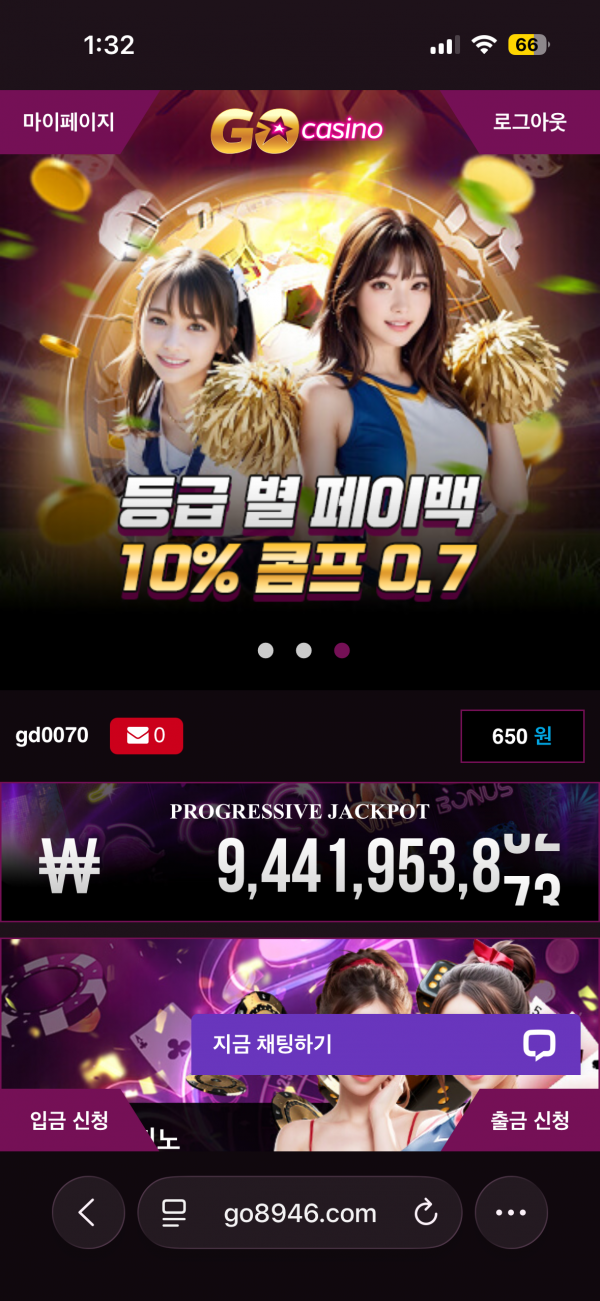Open the browser's more options menu
The image size is (600, 1301).
[x=511, y=1213]
